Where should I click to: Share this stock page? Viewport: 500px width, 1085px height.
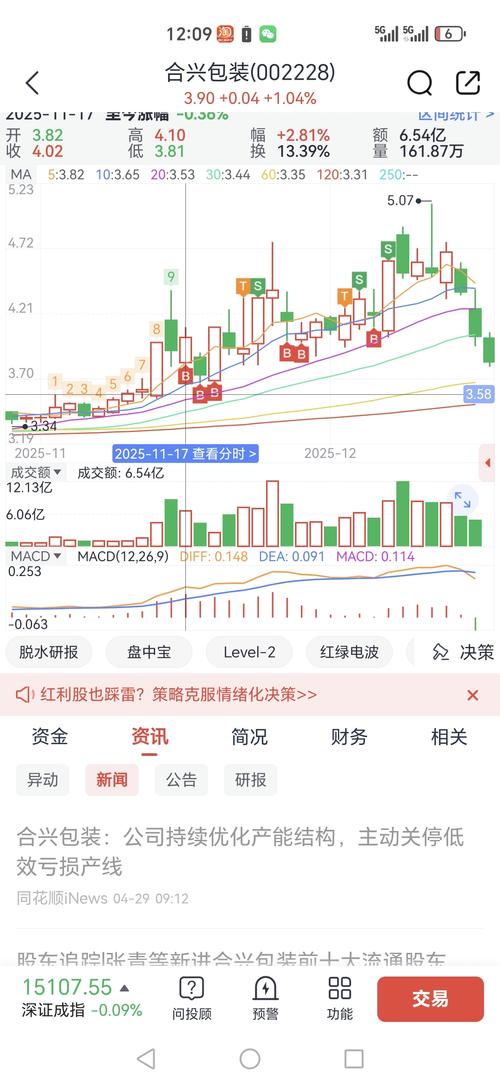tap(468, 82)
